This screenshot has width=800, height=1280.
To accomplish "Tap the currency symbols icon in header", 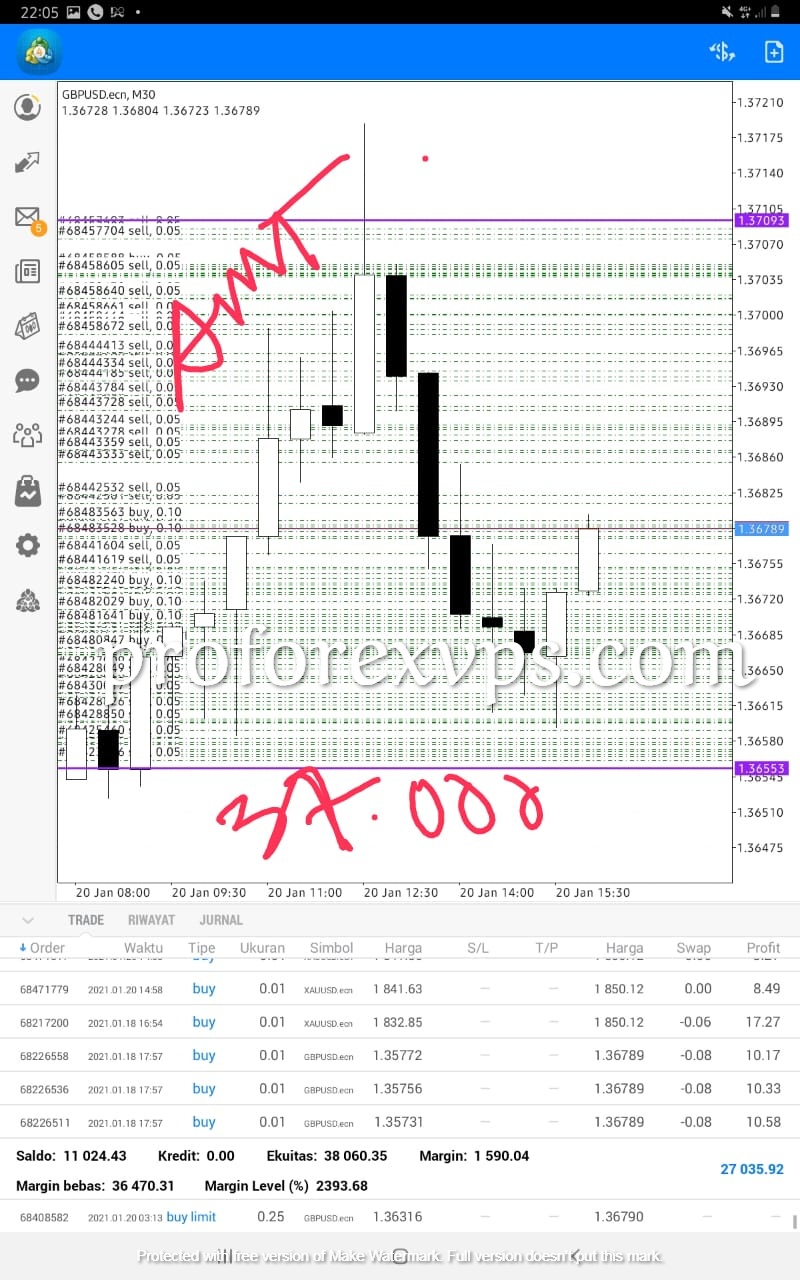I will pyautogui.click(x=722, y=52).
